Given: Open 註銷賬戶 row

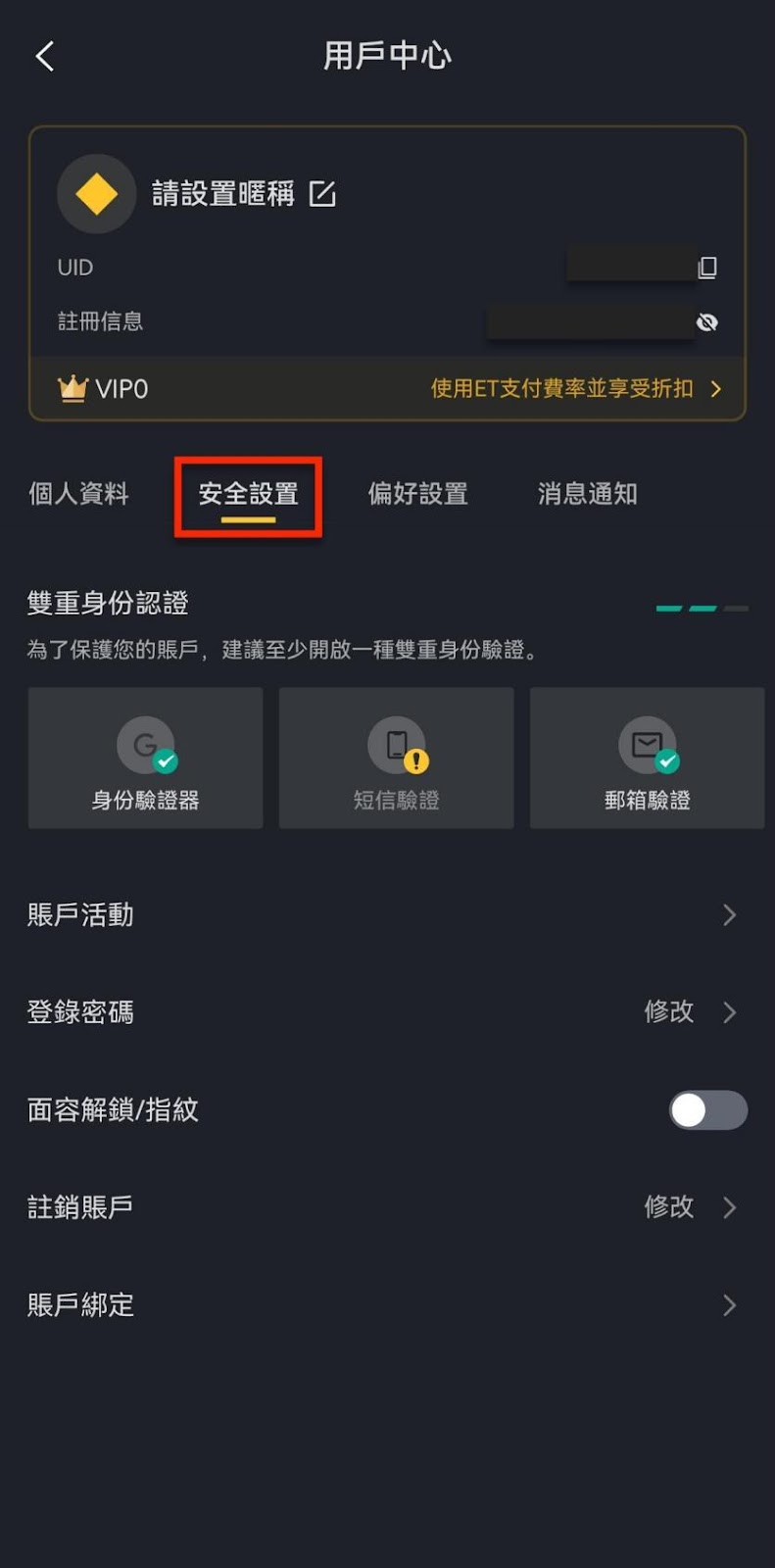Looking at the screenshot, I should (x=387, y=1207).
